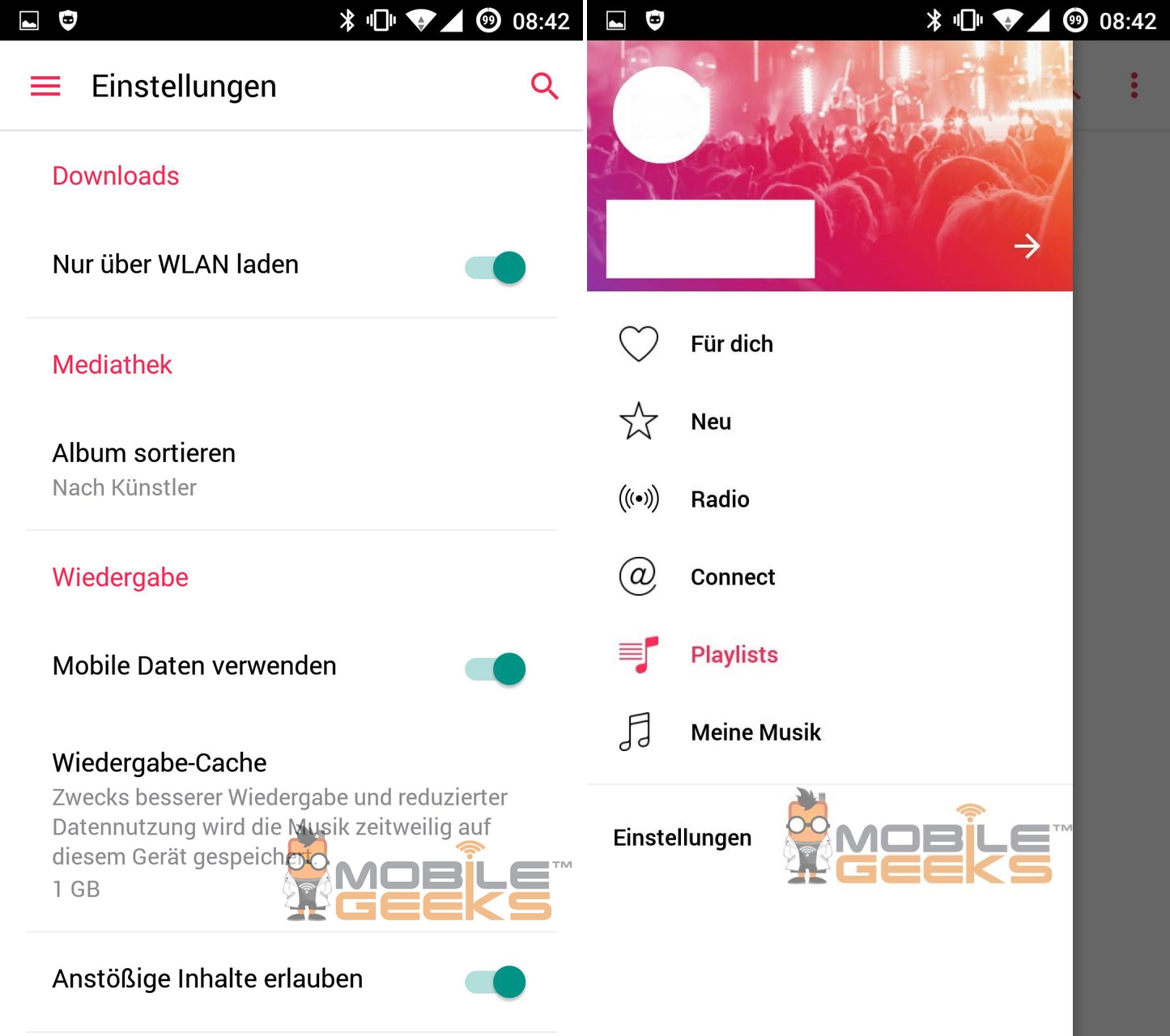Tap the profile avatar circle
Viewport: 1170px width, 1036px height.
click(662, 115)
